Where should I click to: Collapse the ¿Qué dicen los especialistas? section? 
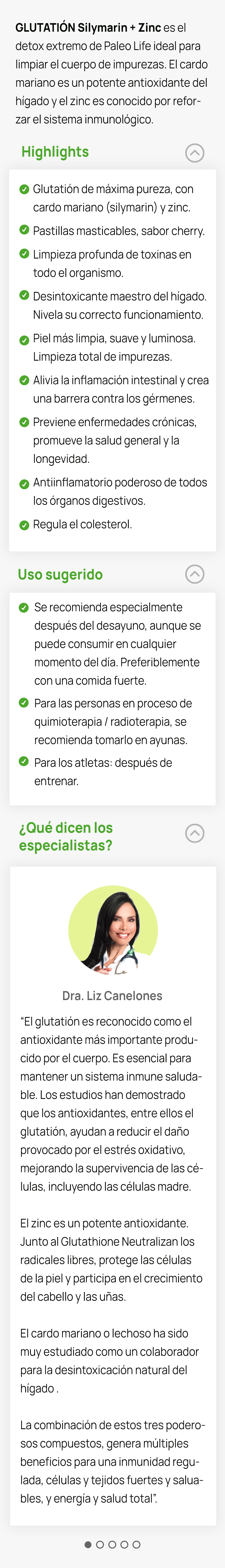[195, 833]
